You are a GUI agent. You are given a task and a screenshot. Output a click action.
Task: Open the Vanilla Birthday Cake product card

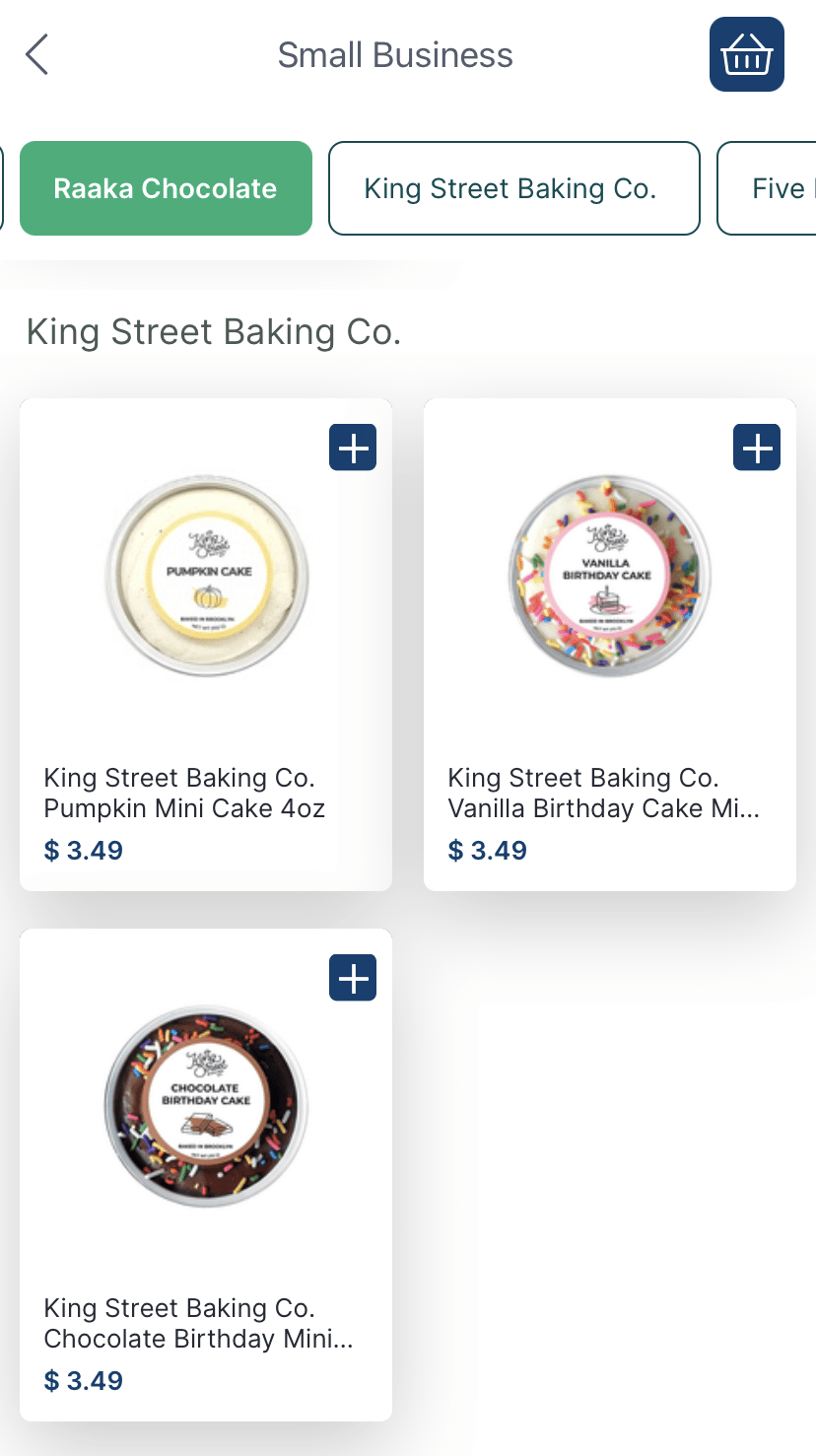(x=610, y=645)
